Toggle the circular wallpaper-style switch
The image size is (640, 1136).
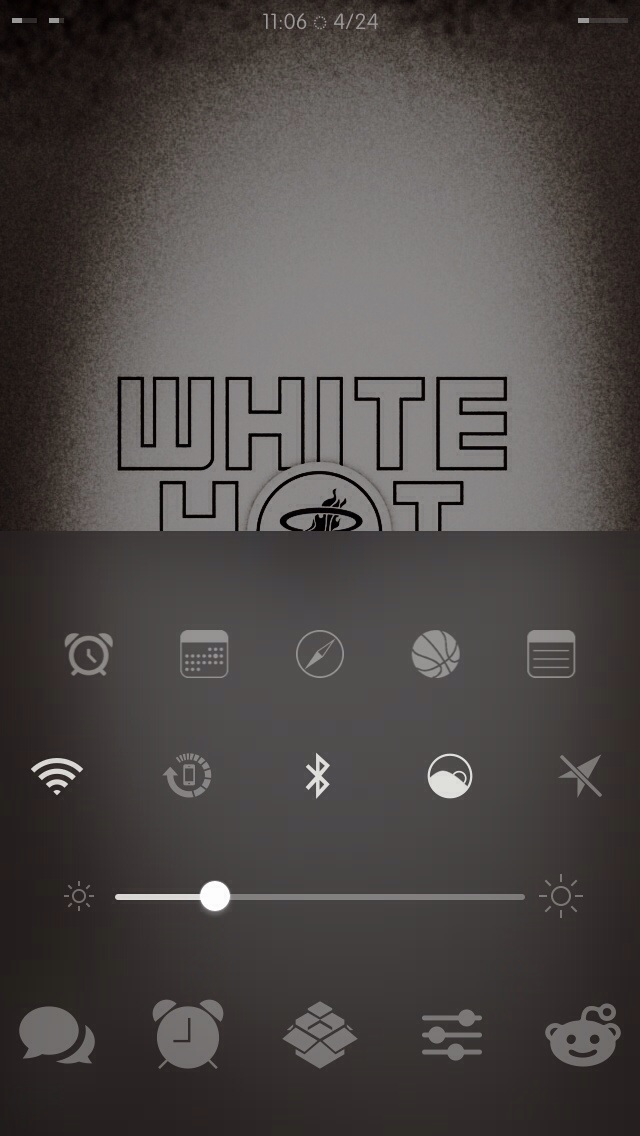pyautogui.click(x=450, y=776)
